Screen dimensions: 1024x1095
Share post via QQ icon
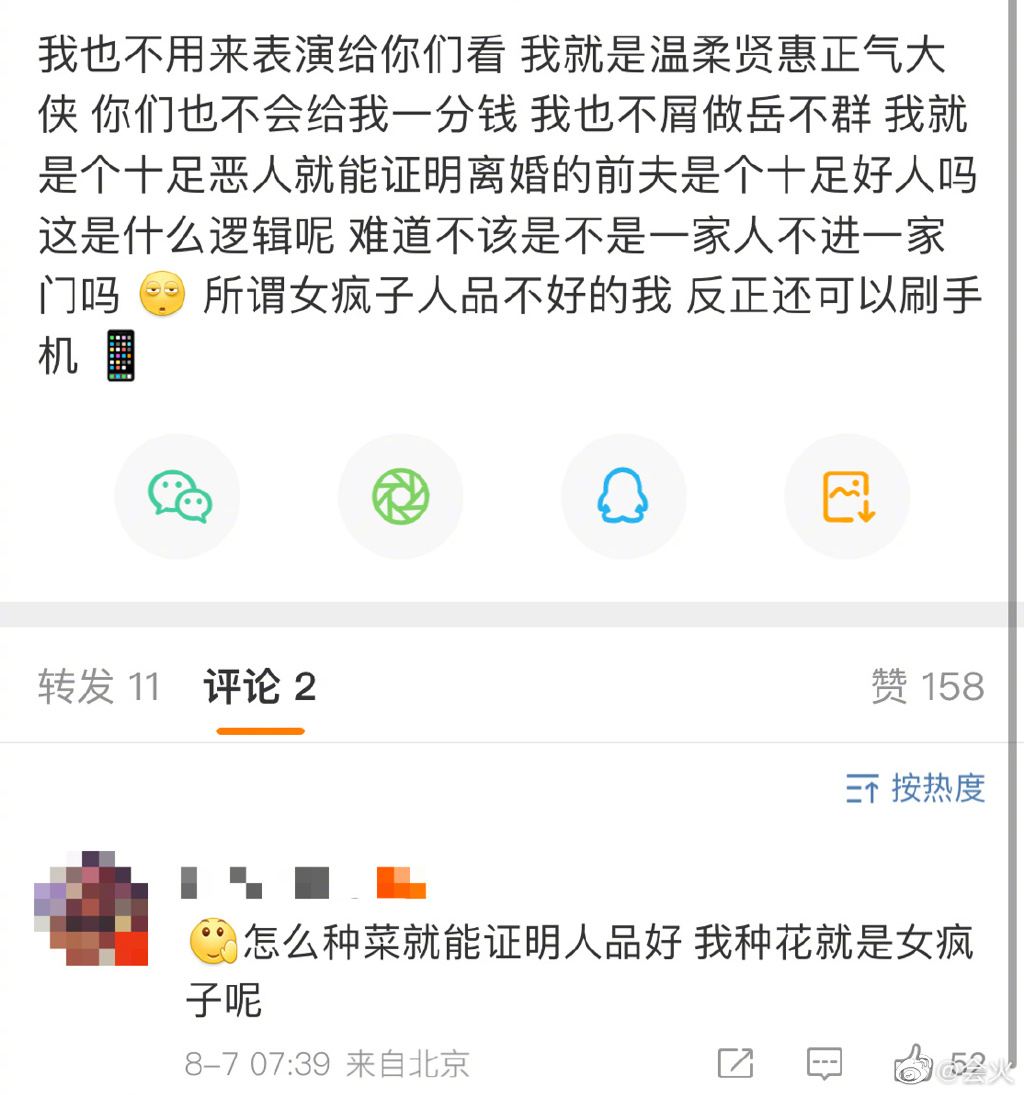tap(623, 497)
